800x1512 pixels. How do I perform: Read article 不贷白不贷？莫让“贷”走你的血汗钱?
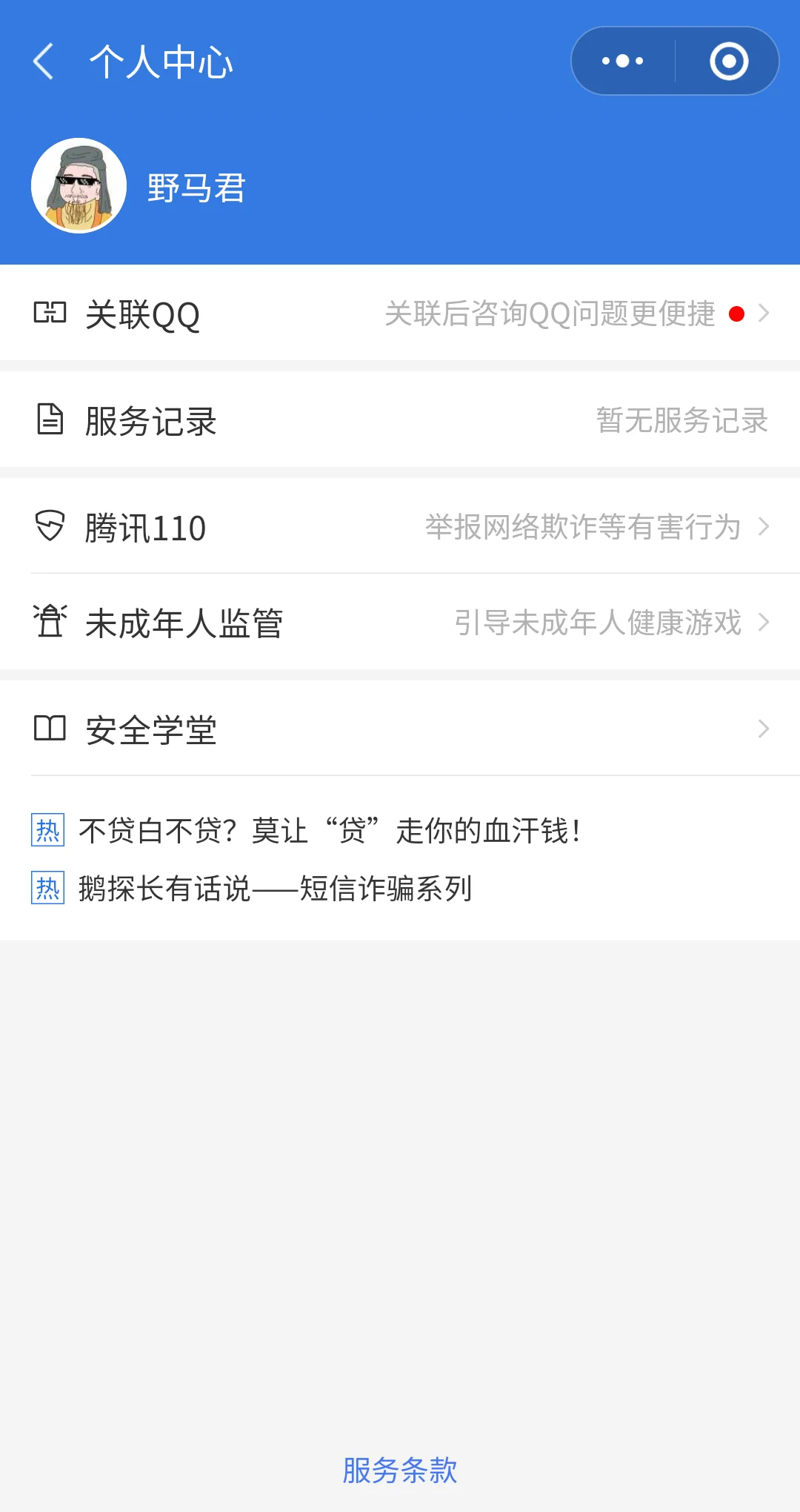pos(330,831)
